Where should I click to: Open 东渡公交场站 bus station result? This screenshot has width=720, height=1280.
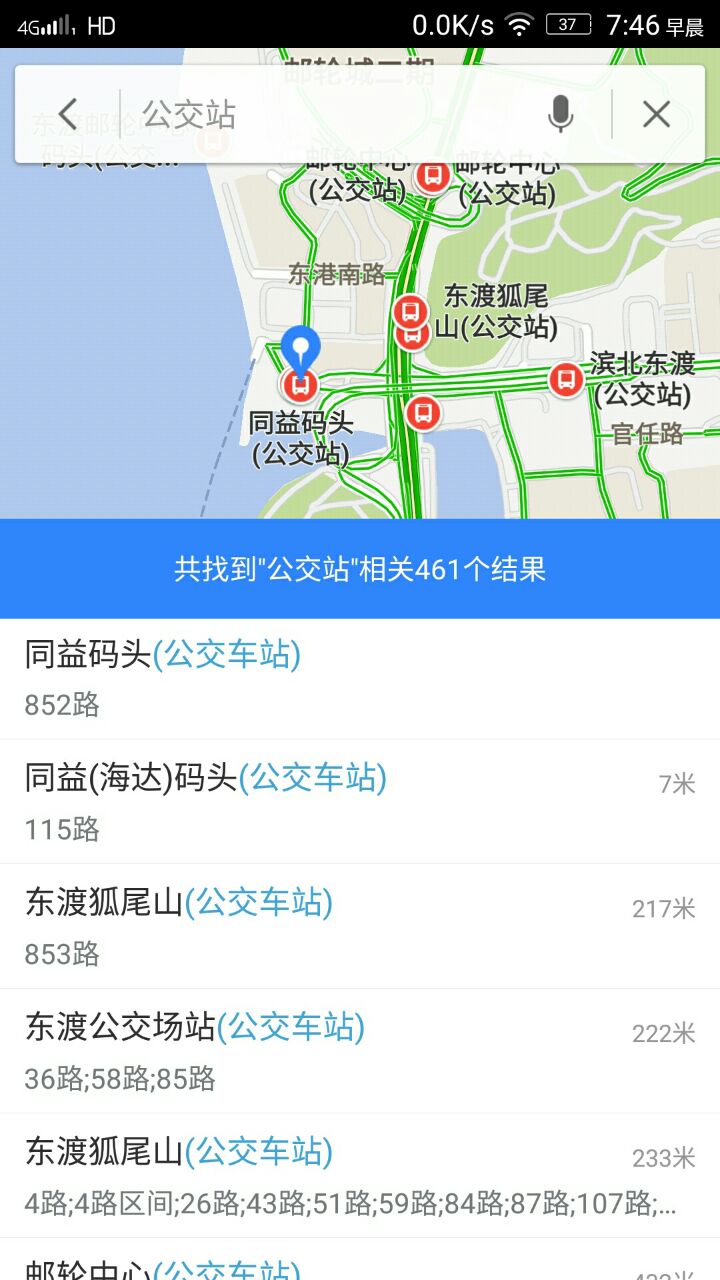coord(360,1051)
